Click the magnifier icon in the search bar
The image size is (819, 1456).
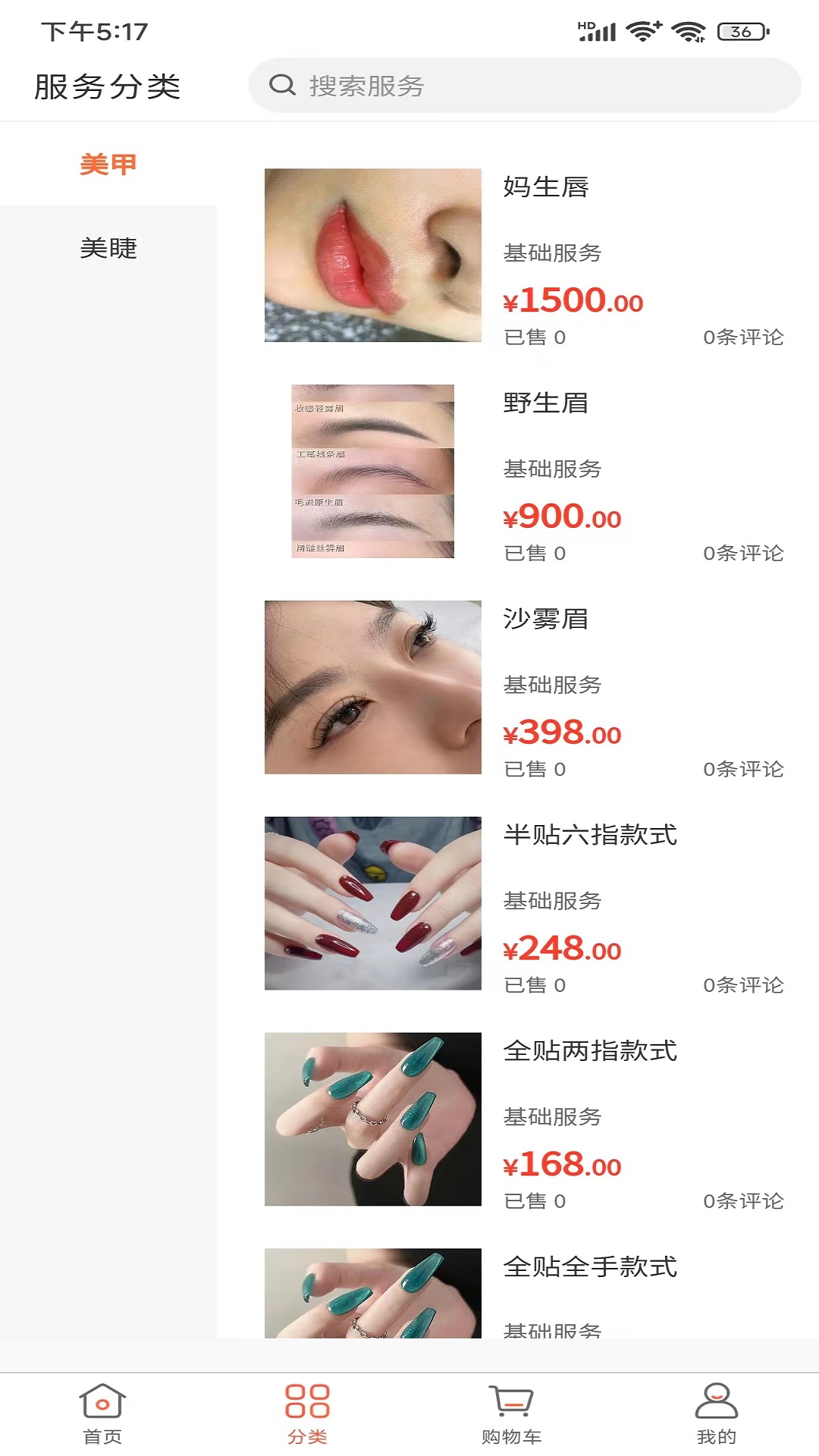[x=284, y=86]
